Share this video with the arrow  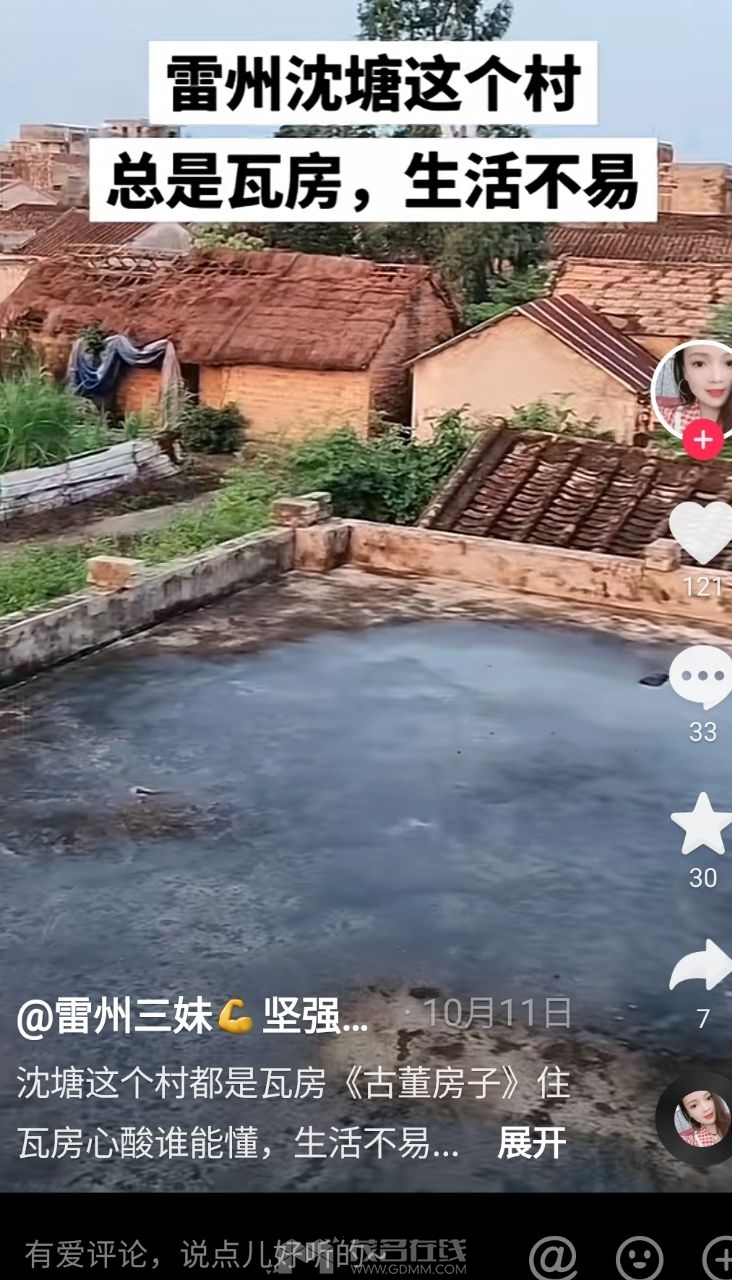[702, 968]
